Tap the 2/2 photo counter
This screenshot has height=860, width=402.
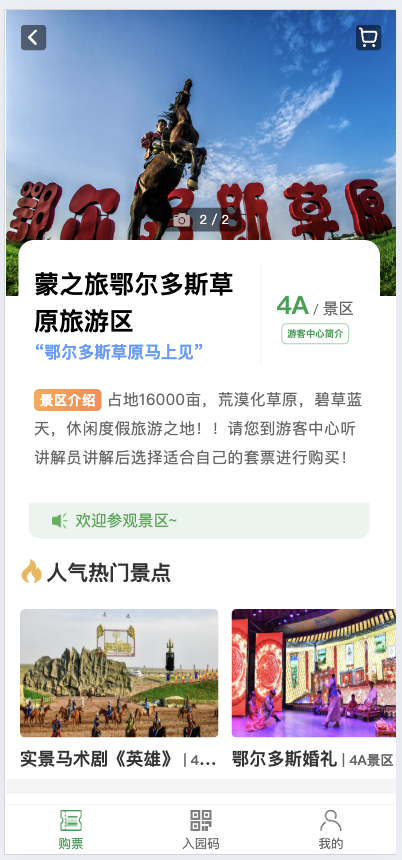[202, 220]
